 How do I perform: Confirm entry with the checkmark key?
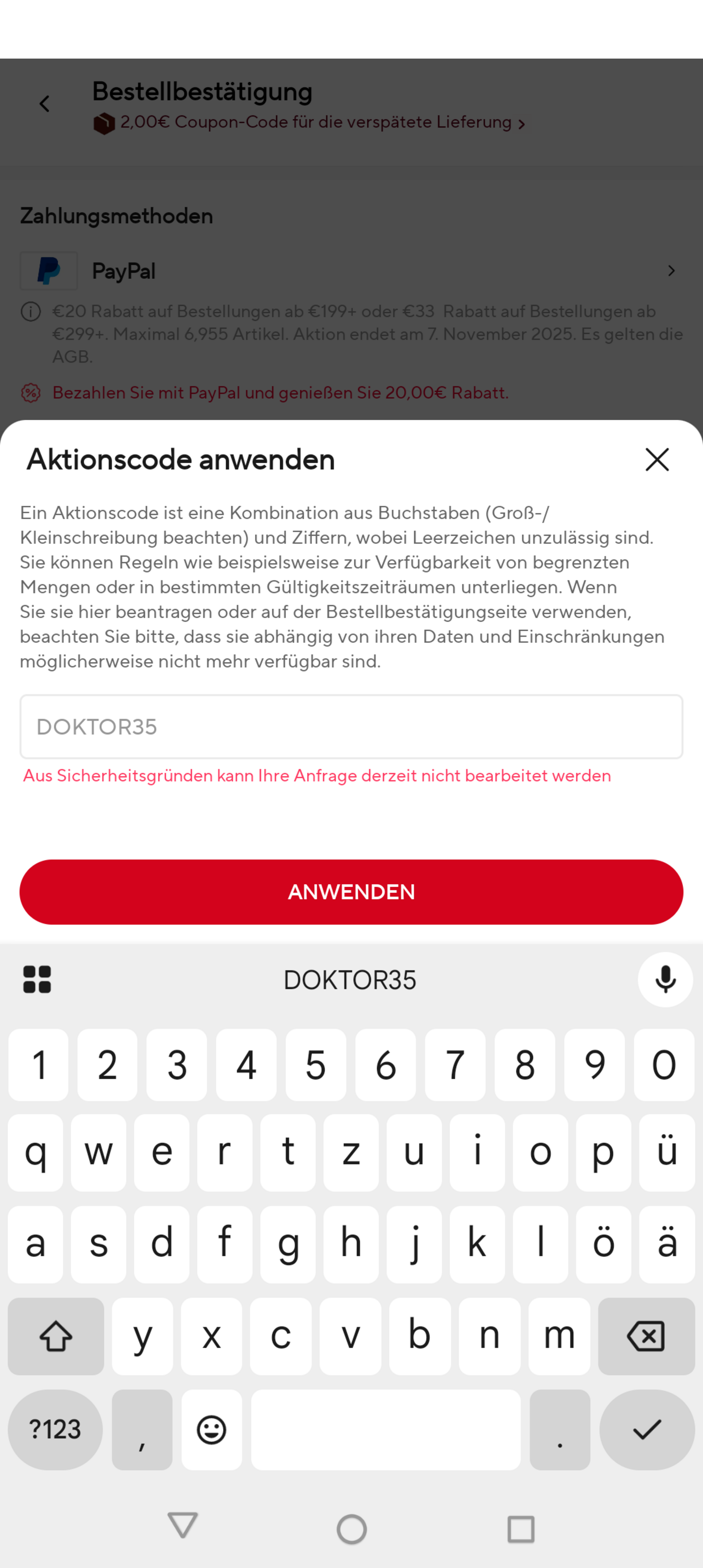pos(646,1429)
